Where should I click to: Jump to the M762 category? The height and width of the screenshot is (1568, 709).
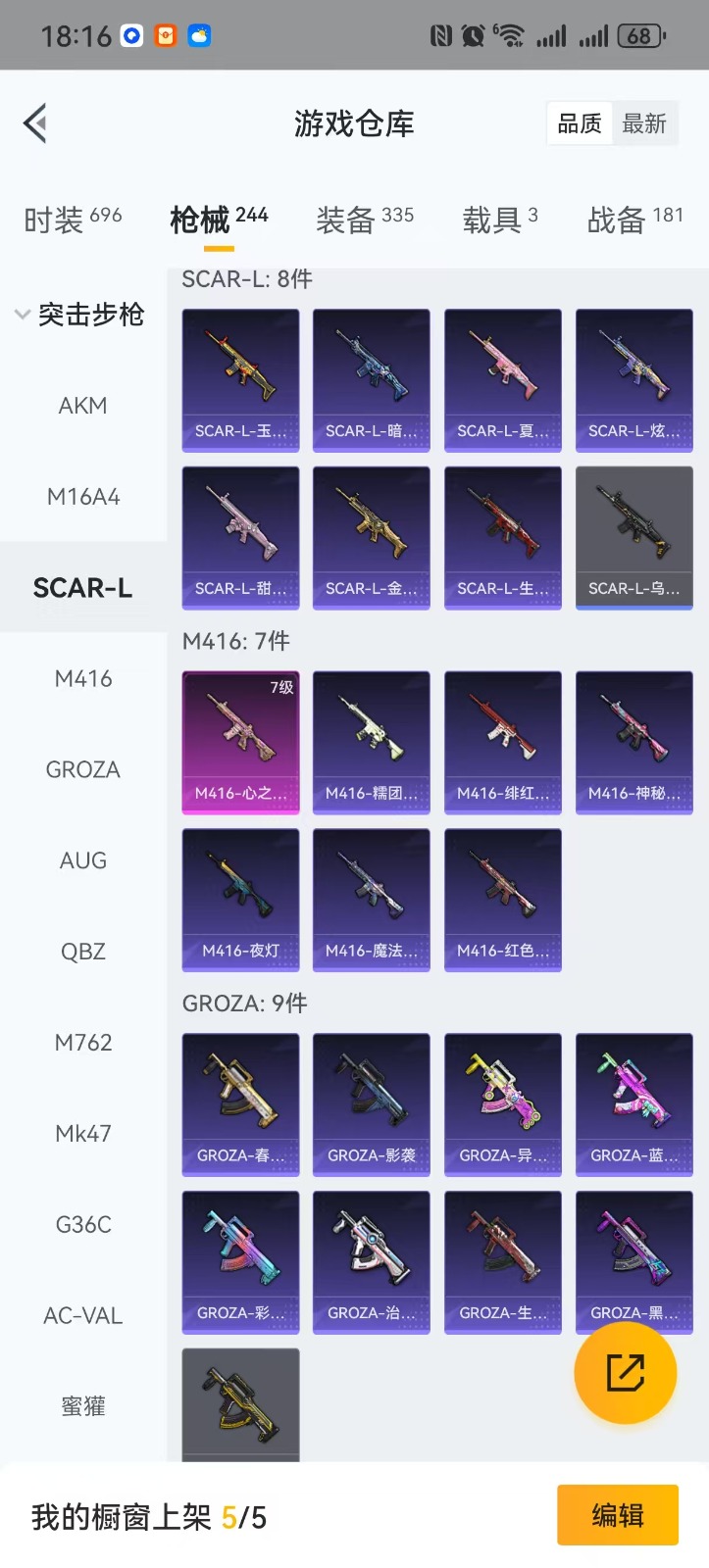(x=82, y=1043)
